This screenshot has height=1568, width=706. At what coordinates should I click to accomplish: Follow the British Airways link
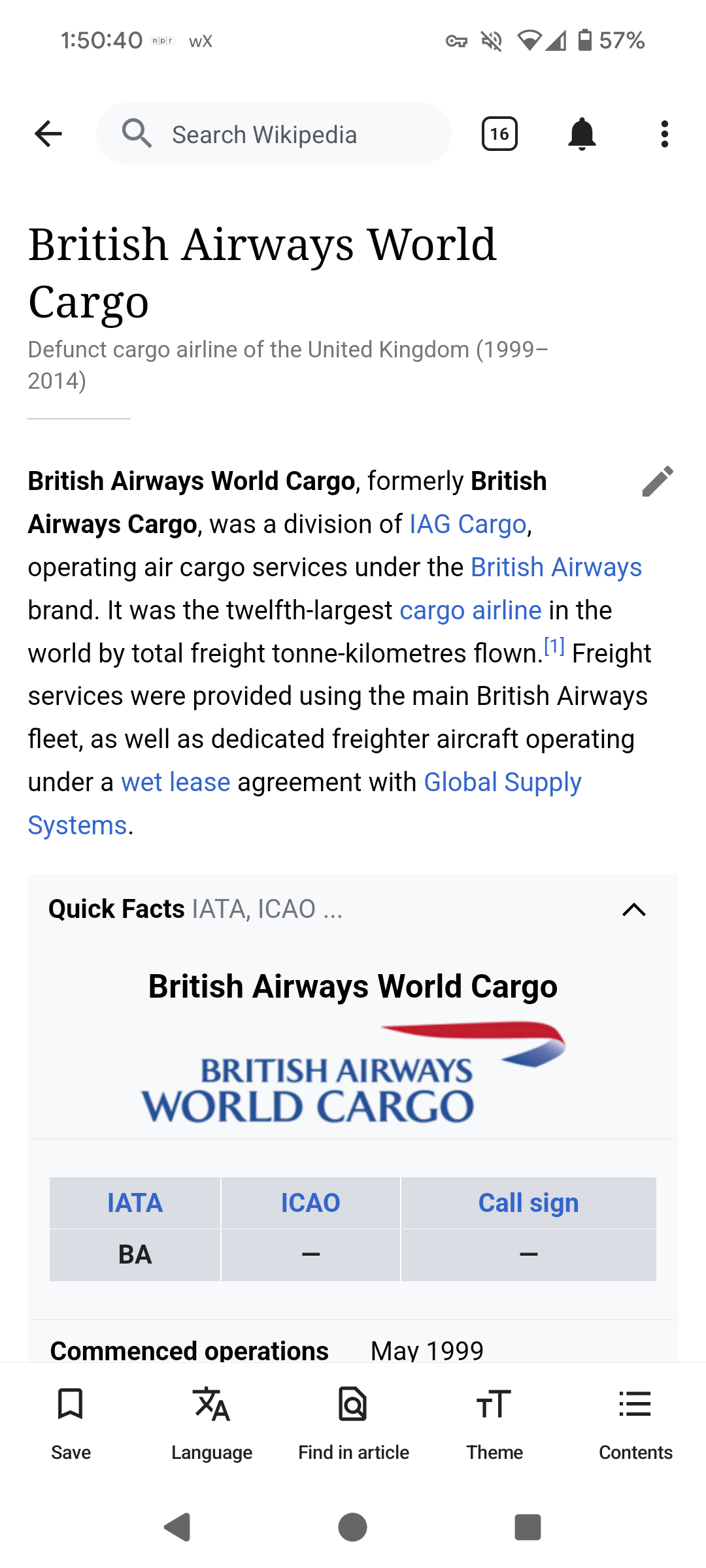pos(556,567)
